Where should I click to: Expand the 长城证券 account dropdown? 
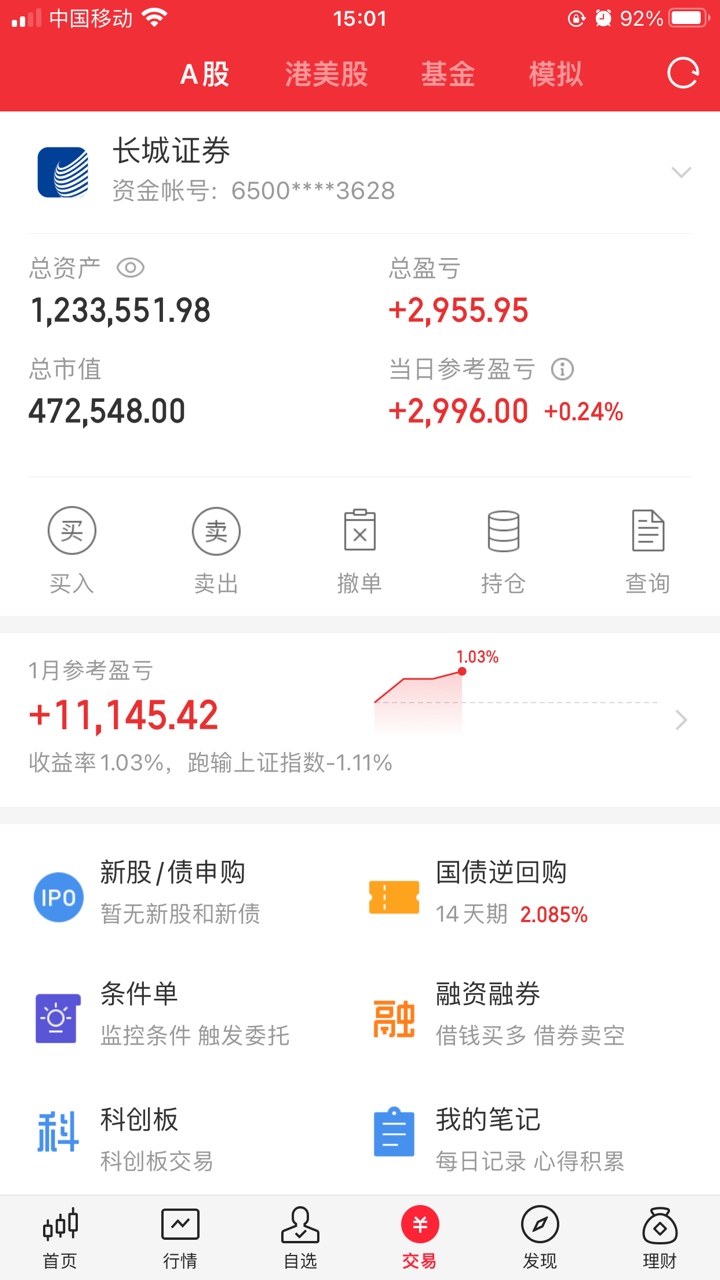tap(681, 173)
